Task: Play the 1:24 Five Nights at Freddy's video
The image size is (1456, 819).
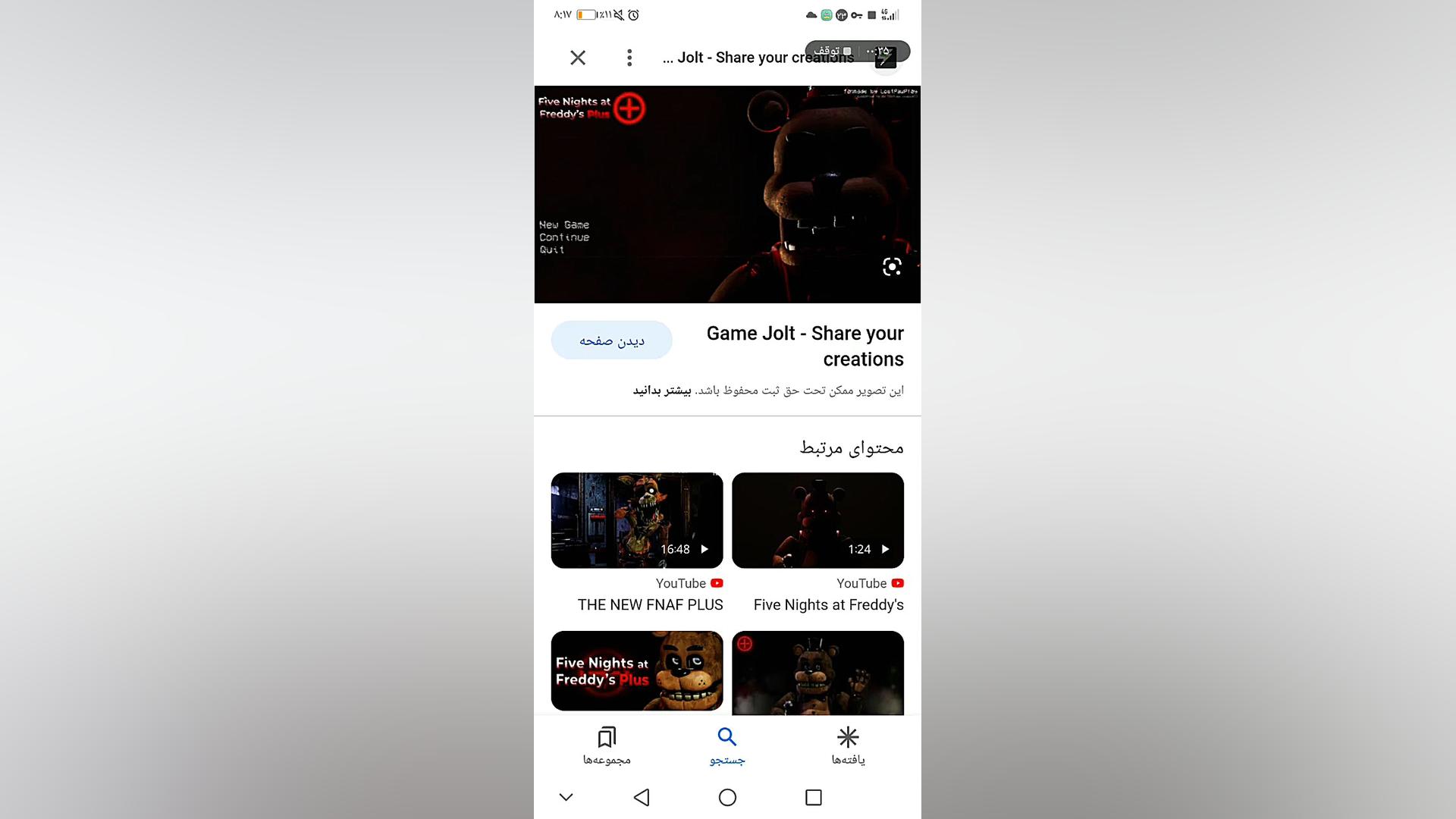Action: 817,520
